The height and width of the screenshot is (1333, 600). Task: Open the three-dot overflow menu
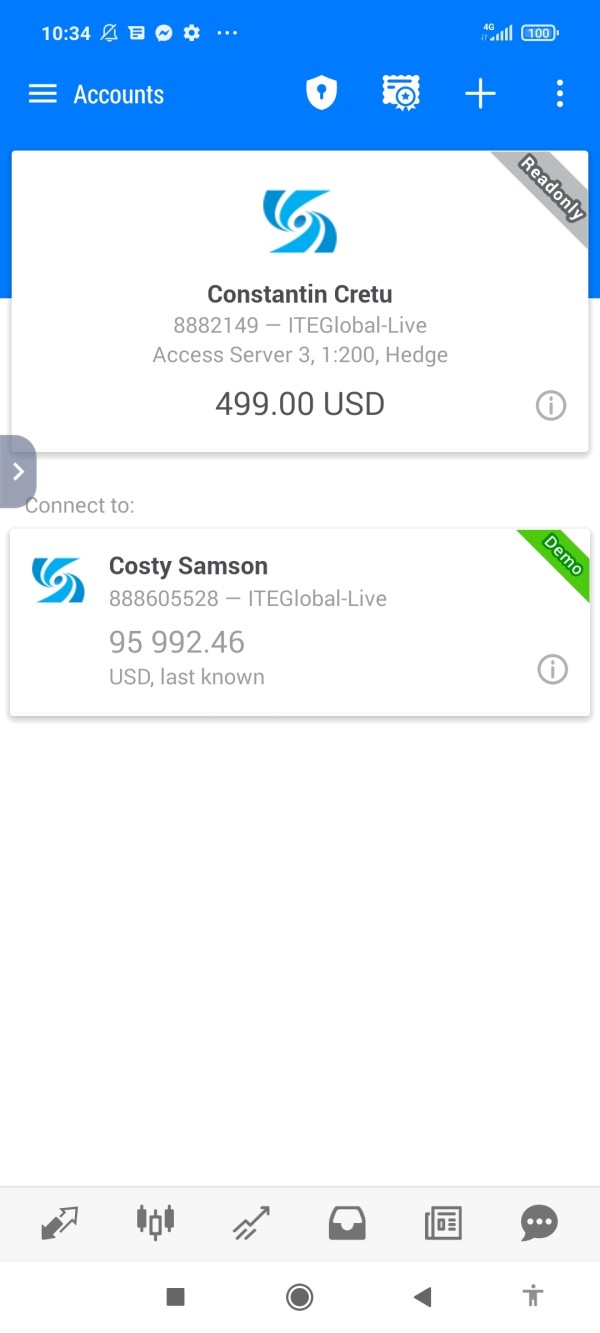pos(560,94)
